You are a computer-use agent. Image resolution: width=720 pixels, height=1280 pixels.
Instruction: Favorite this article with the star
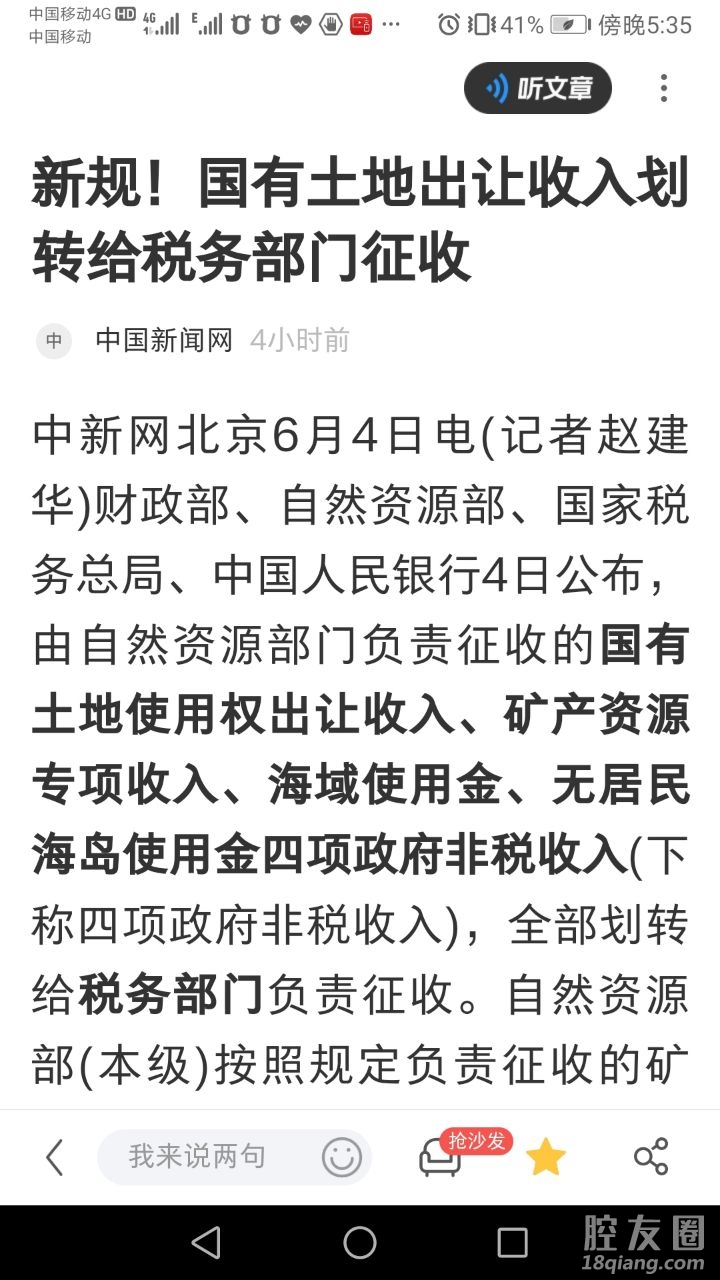546,1158
